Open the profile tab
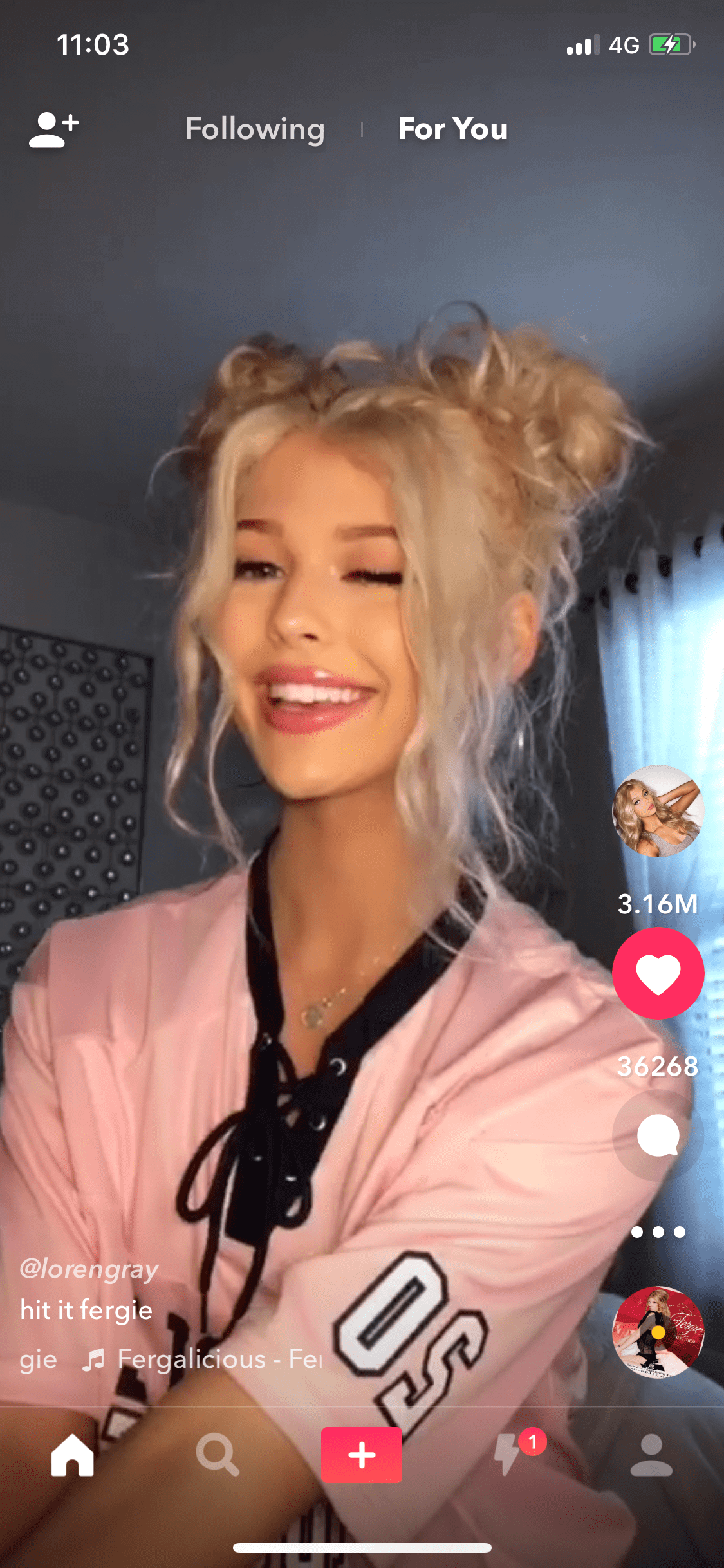This screenshot has width=724, height=1568. click(x=651, y=1455)
